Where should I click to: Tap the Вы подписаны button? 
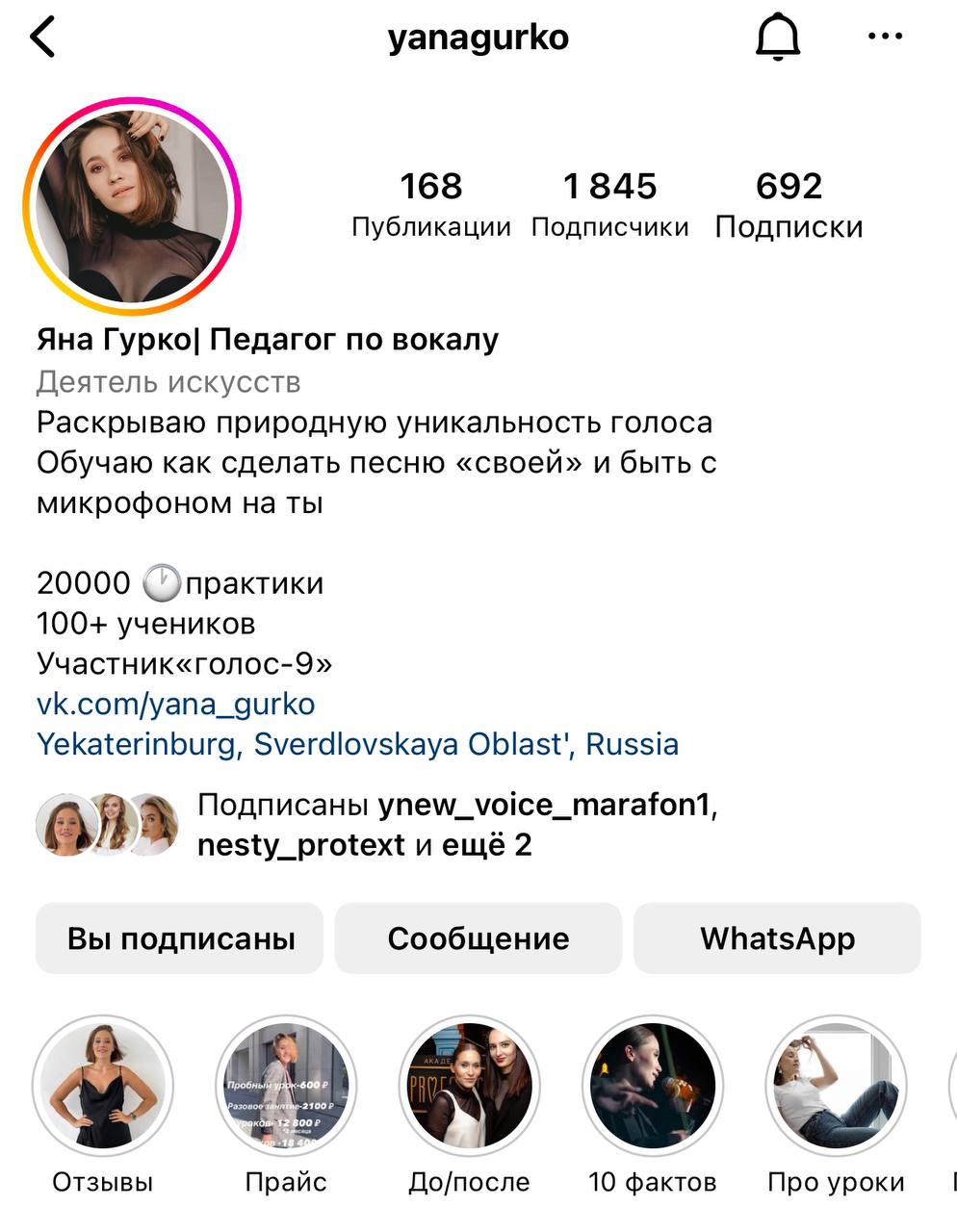point(180,938)
